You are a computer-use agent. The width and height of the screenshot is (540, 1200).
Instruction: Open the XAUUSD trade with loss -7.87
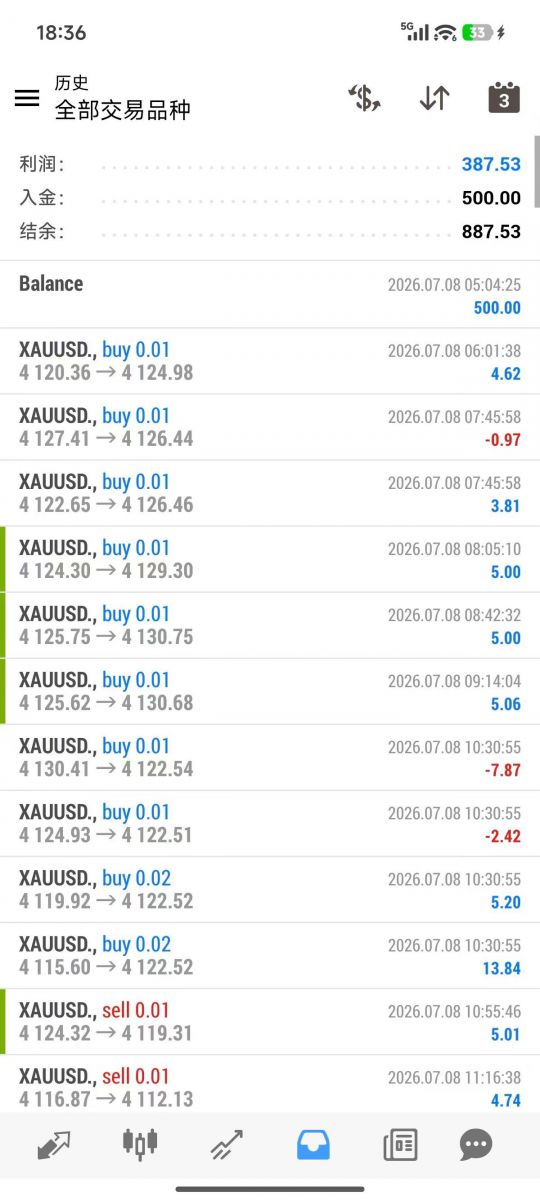[x=270, y=757]
